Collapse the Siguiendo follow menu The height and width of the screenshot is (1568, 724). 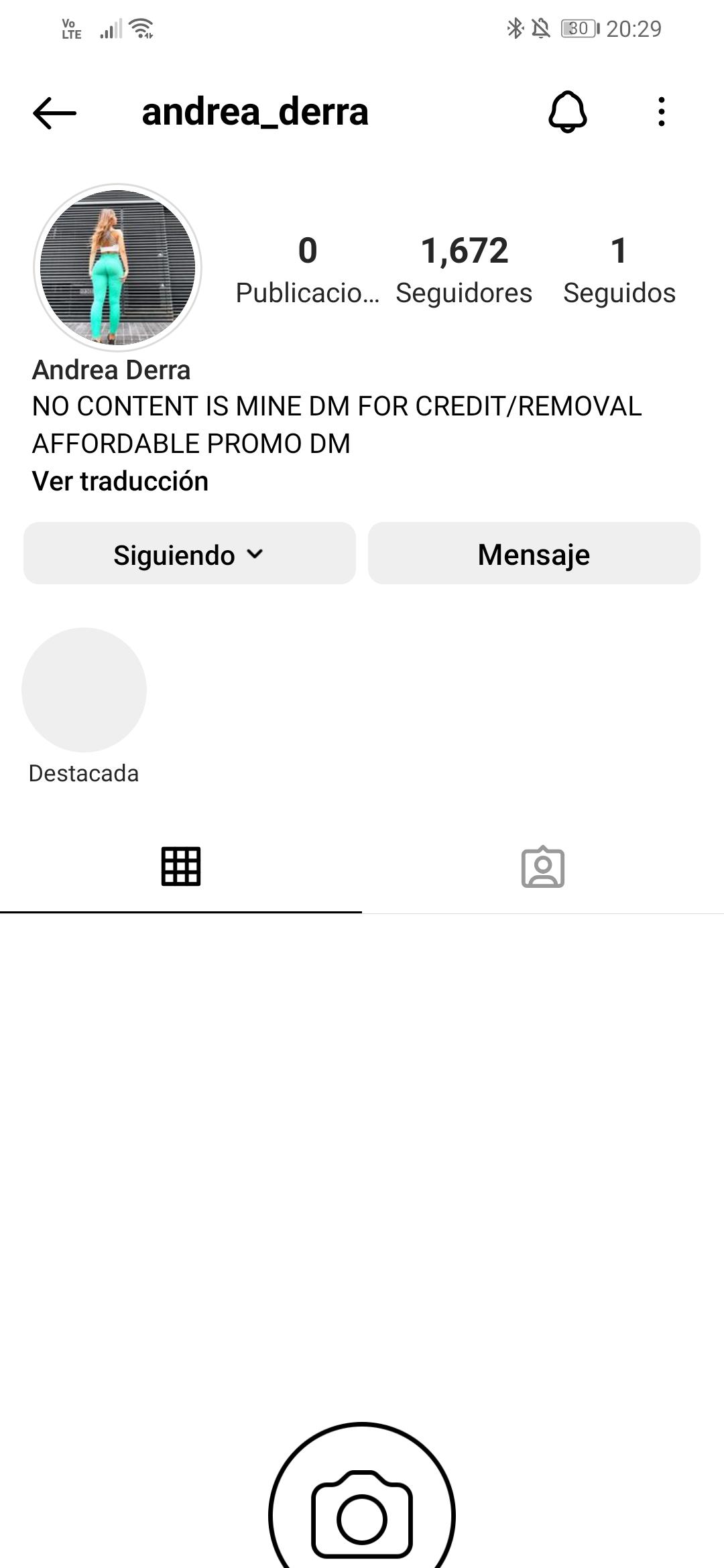[189, 553]
